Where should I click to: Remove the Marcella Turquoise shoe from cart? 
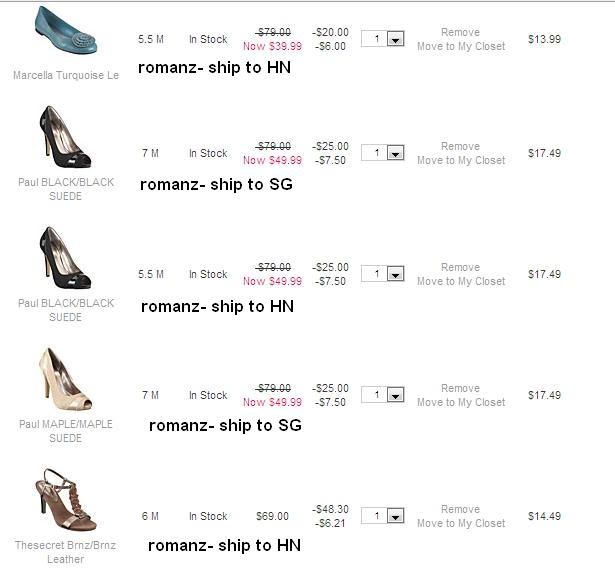[460, 32]
